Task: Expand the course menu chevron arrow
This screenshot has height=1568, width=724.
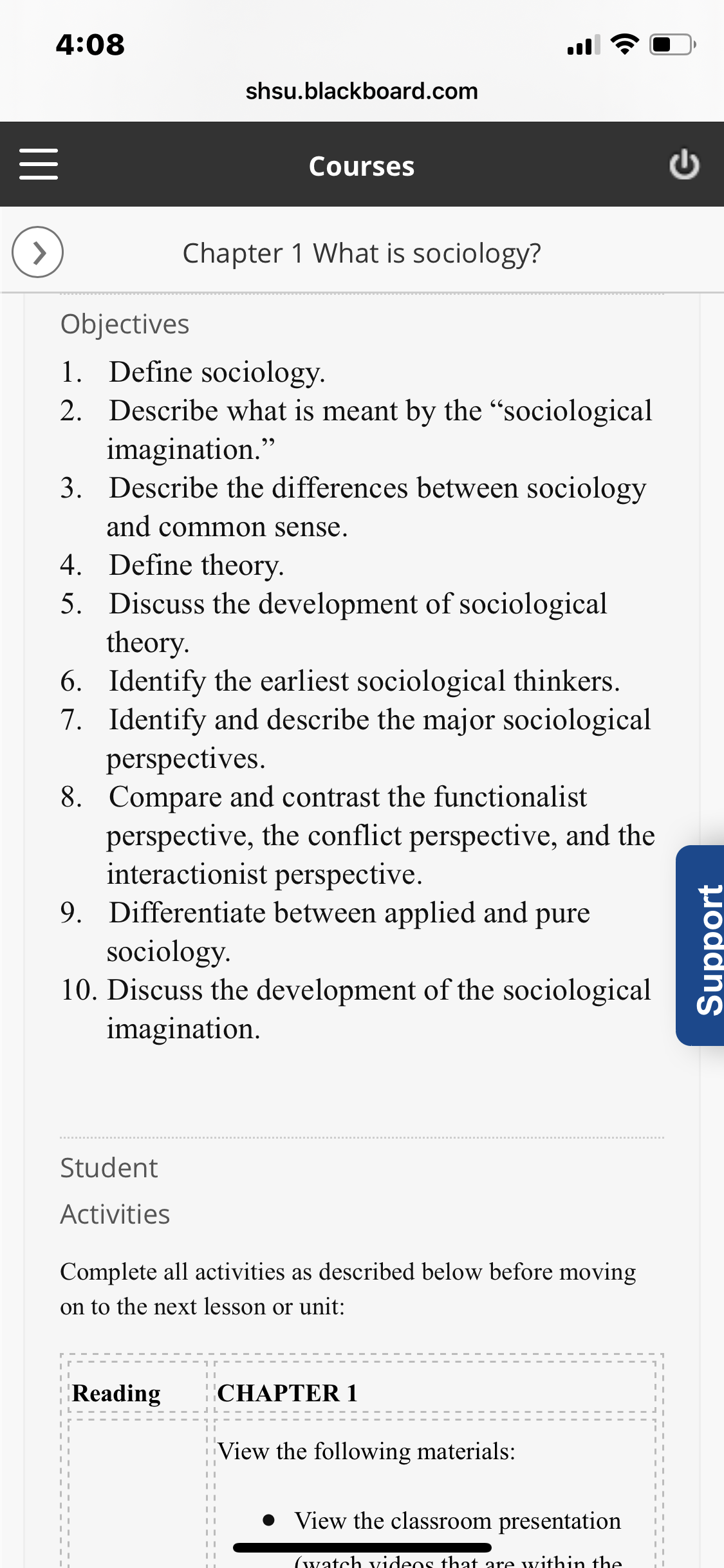Action: (x=38, y=252)
